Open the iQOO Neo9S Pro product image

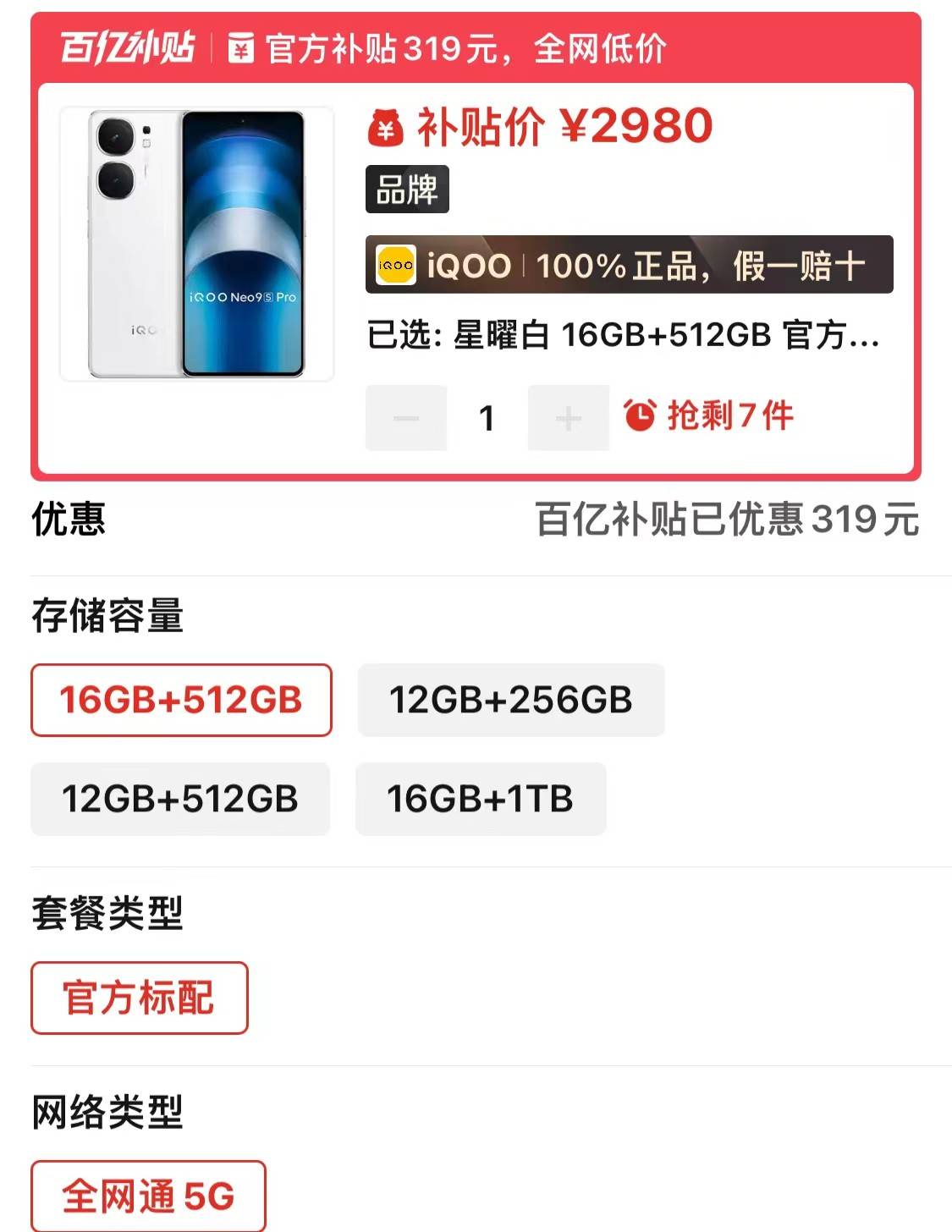pyautogui.click(x=196, y=244)
